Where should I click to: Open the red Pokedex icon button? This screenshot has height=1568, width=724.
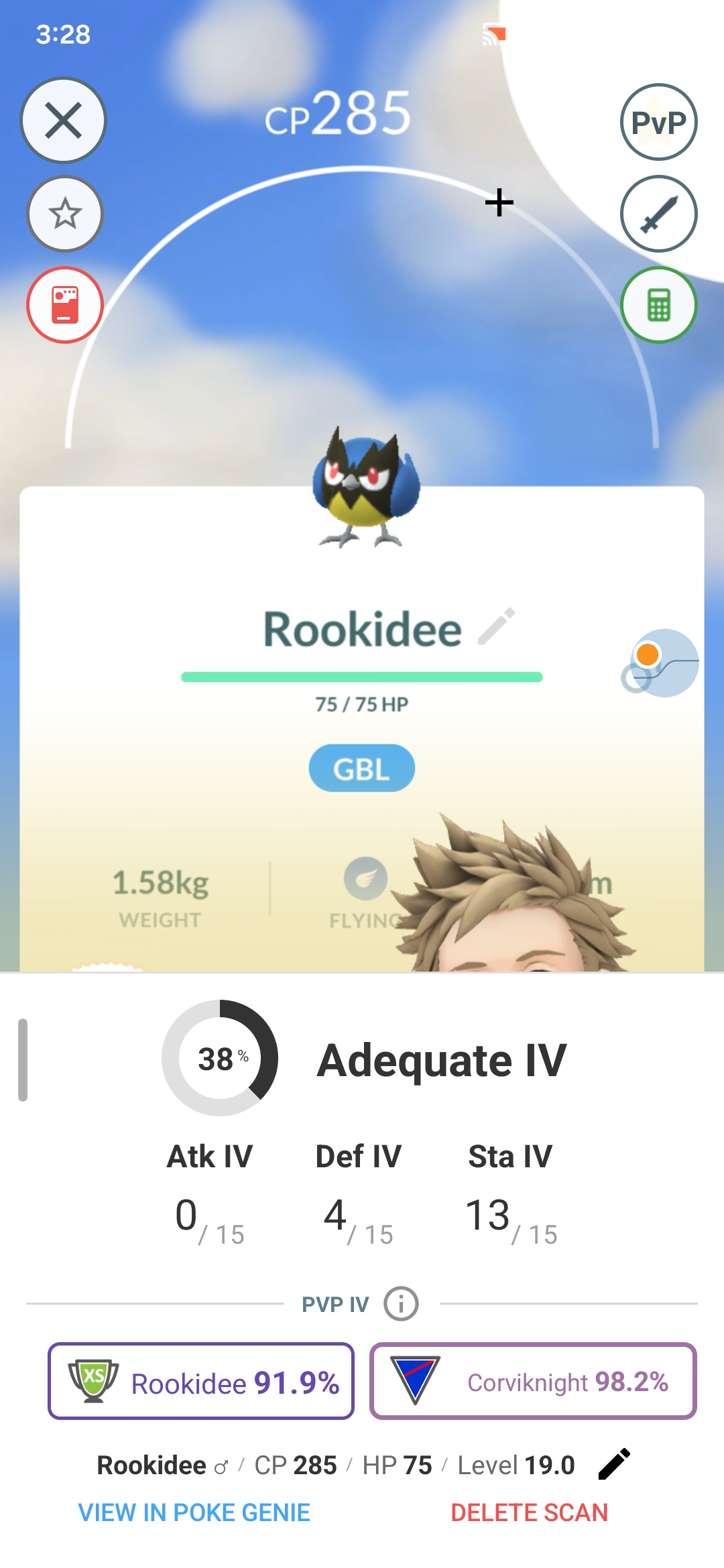[x=65, y=305]
